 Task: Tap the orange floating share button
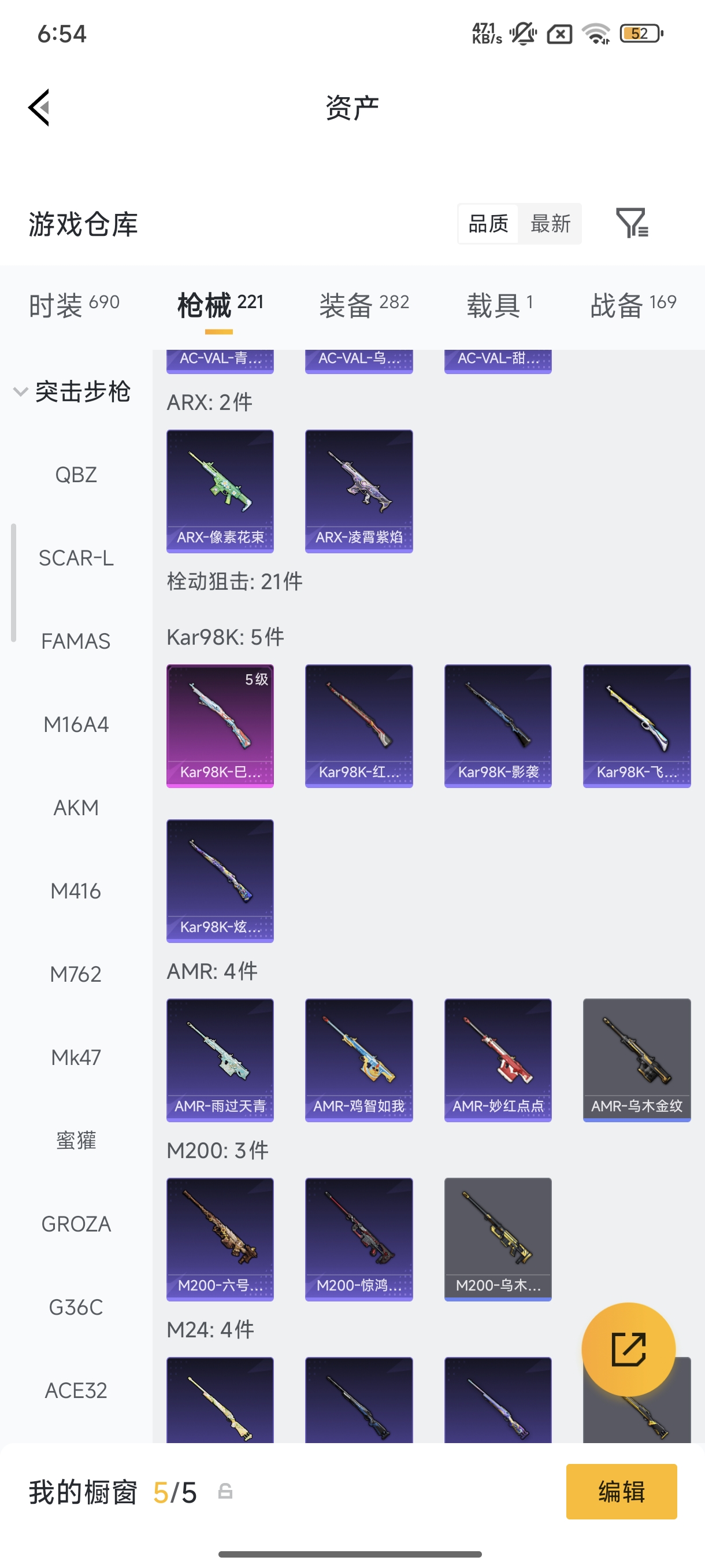pyautogui.click(x=628, y=1349)
